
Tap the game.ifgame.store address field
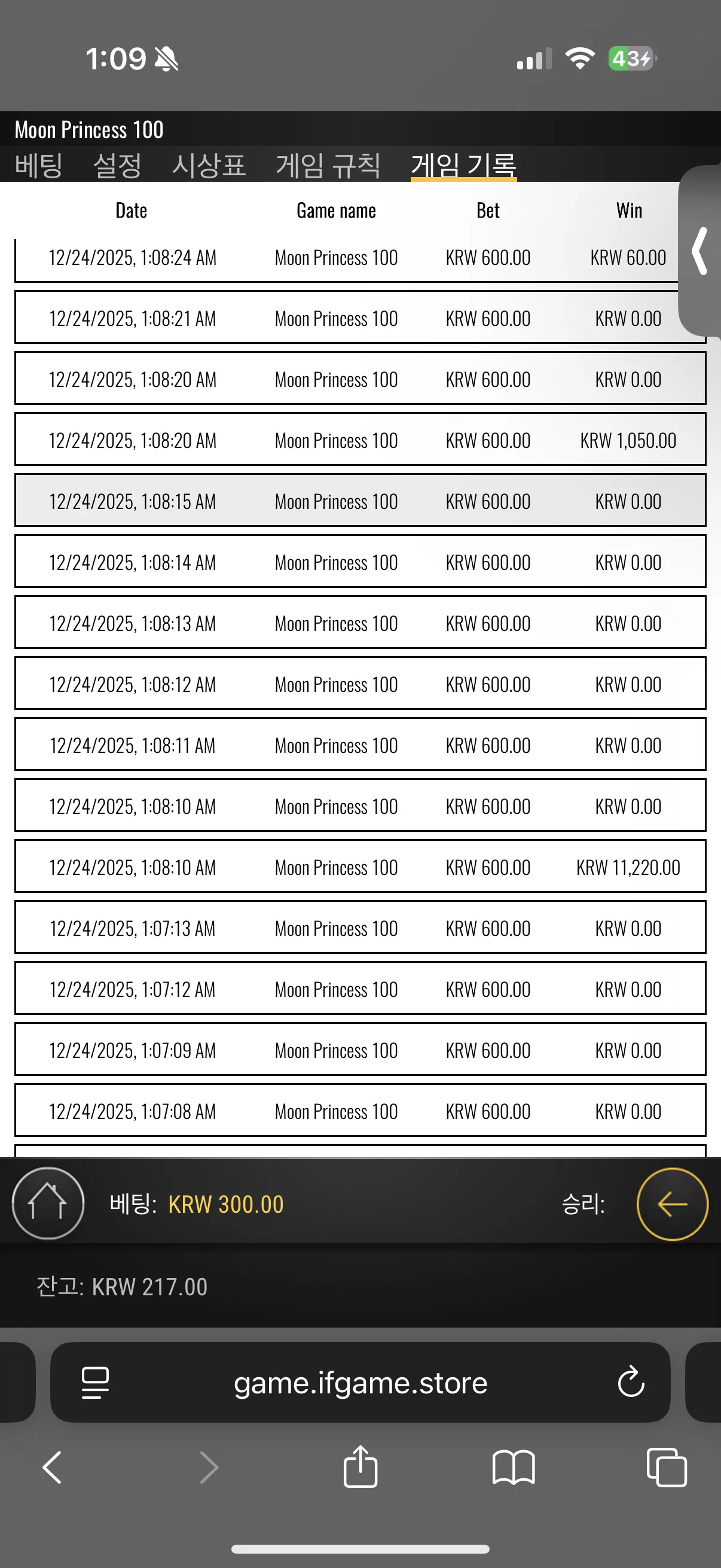(x=360, y=1382)
